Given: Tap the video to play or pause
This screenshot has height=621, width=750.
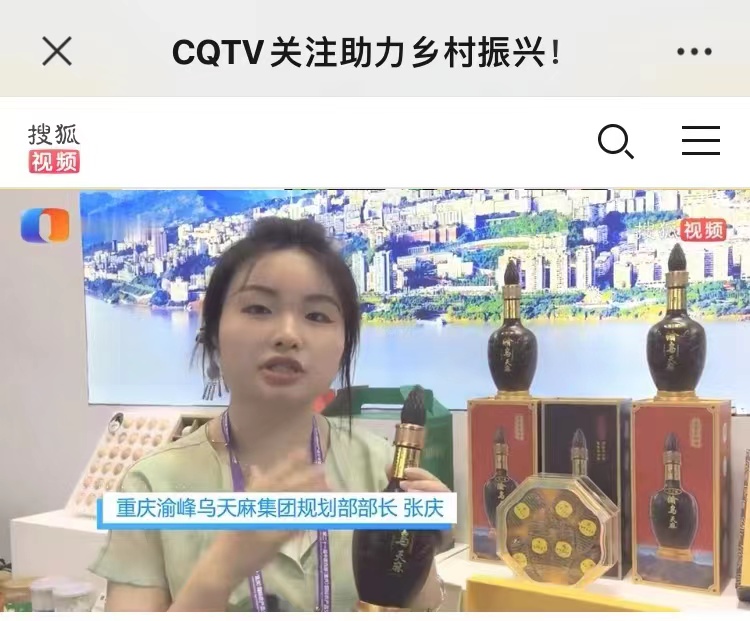Looking at the screenshot, I should (x=375, y=400).
